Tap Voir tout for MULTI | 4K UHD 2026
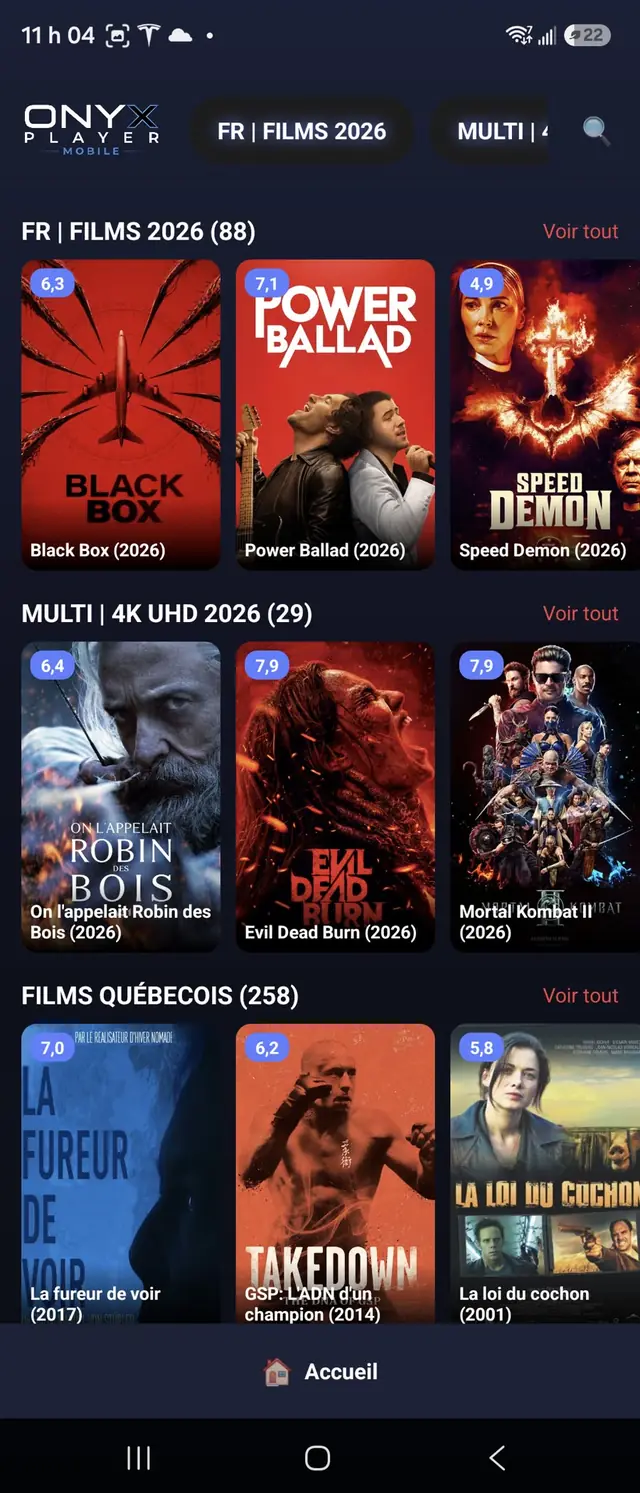This screenshot has height=1493, width=640. (580, 613)
